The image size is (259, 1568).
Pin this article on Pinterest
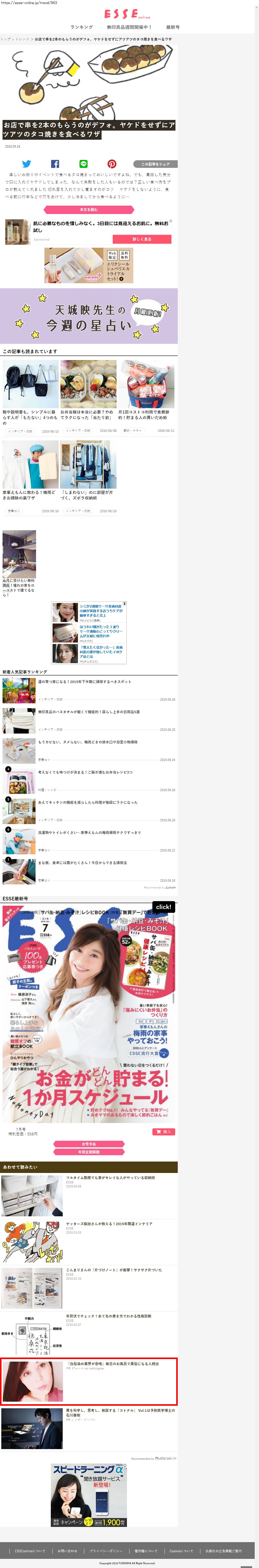(x=111, y=164)
